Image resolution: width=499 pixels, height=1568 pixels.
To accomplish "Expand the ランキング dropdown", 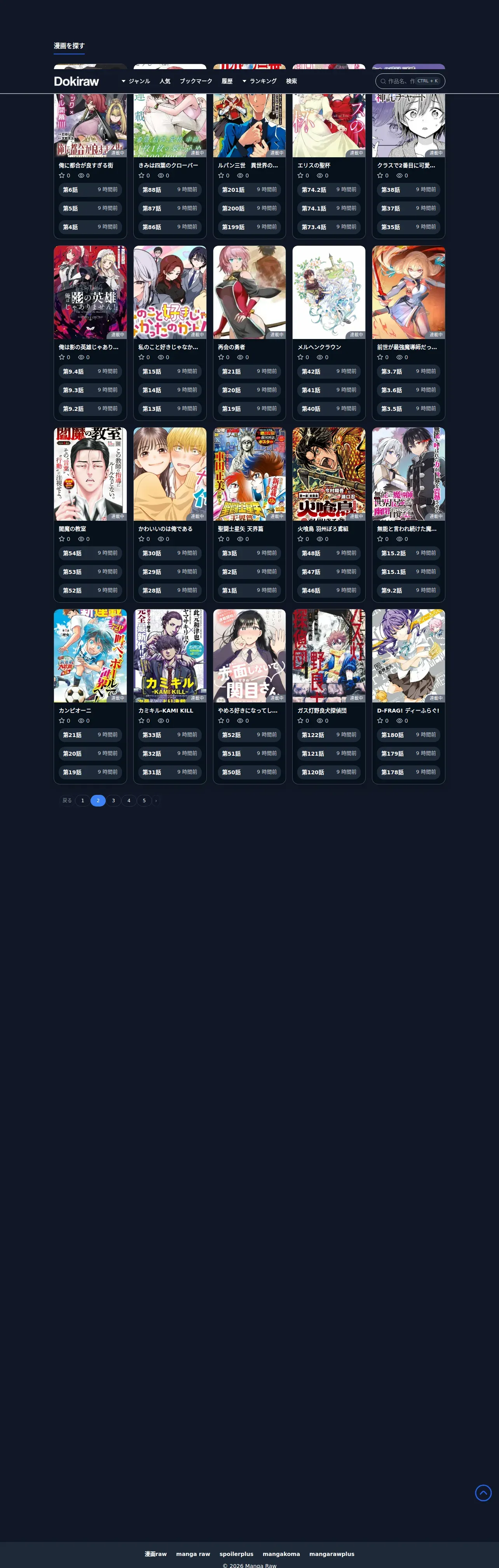I will click(x=259, y=81).
